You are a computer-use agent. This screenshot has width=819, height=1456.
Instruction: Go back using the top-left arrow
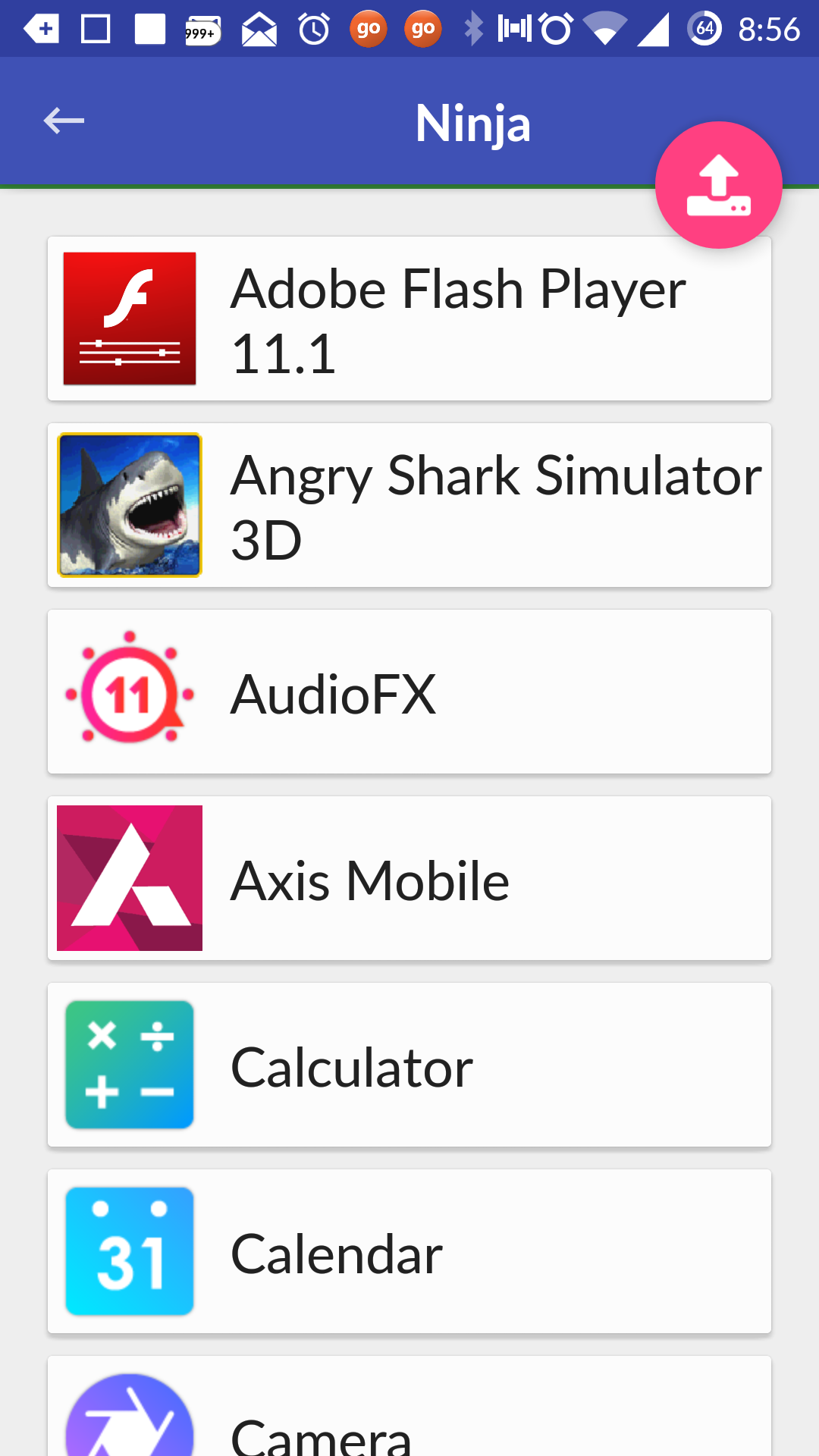point(64,121)
